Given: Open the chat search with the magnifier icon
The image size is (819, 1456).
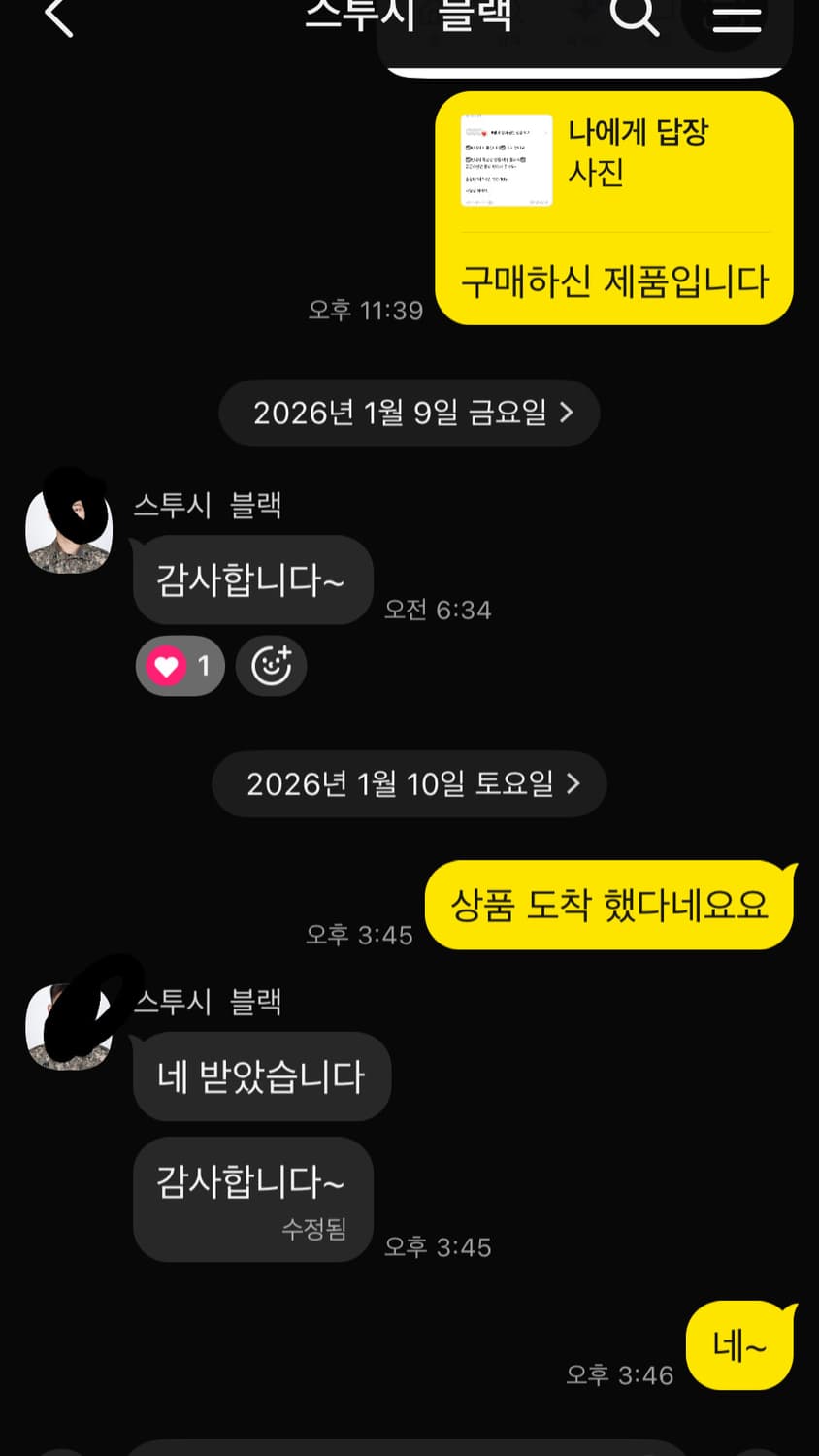Looking at the screenshot, I should [x=638, y=17].
